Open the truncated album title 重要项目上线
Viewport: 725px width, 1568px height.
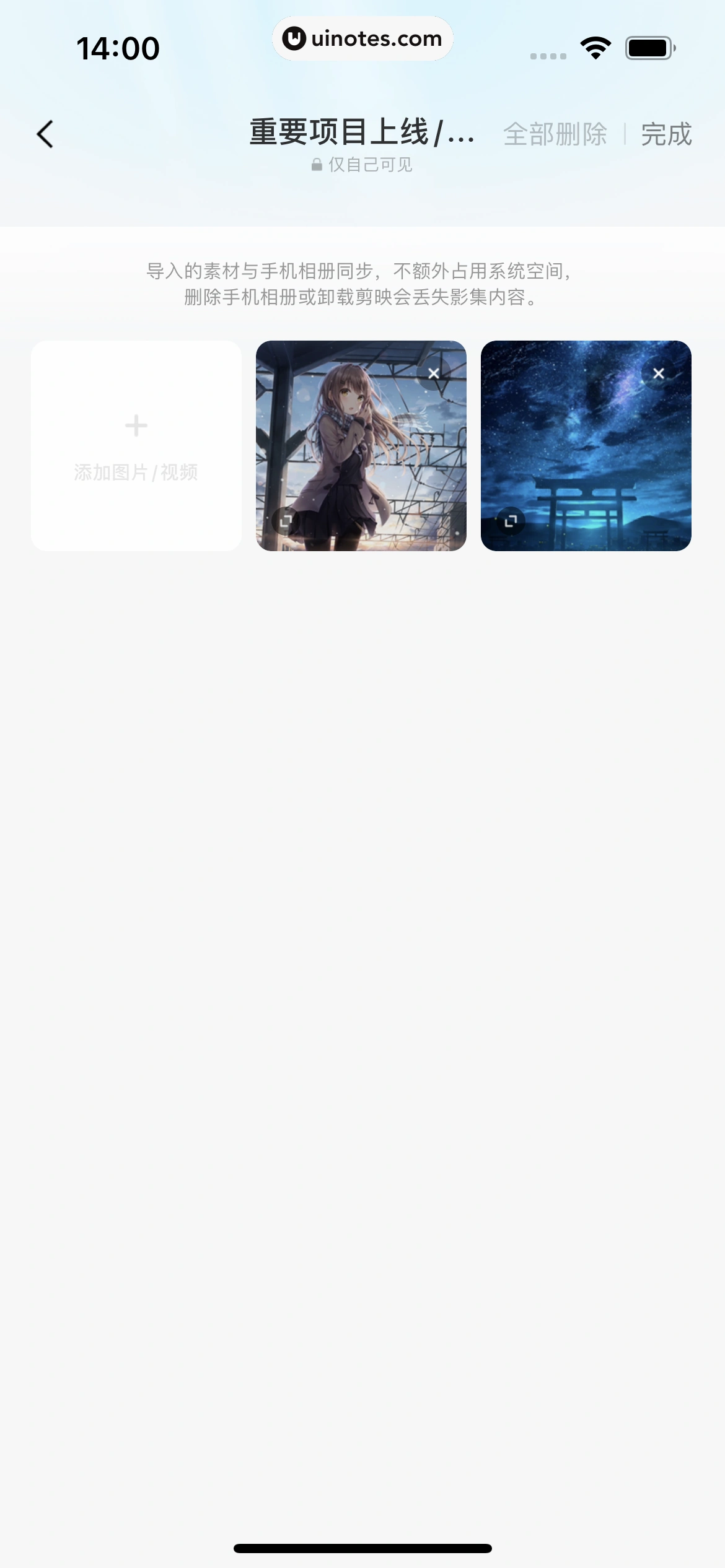coord(362,133)
